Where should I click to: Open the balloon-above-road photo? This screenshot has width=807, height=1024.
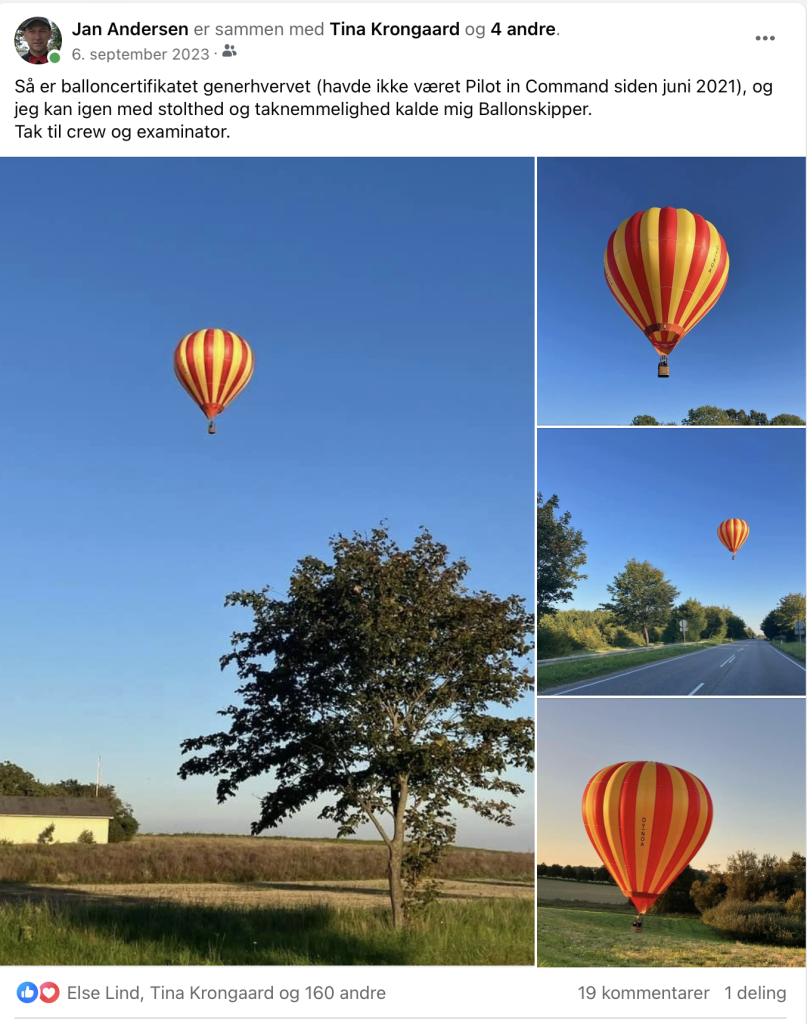tap(670, 561)
